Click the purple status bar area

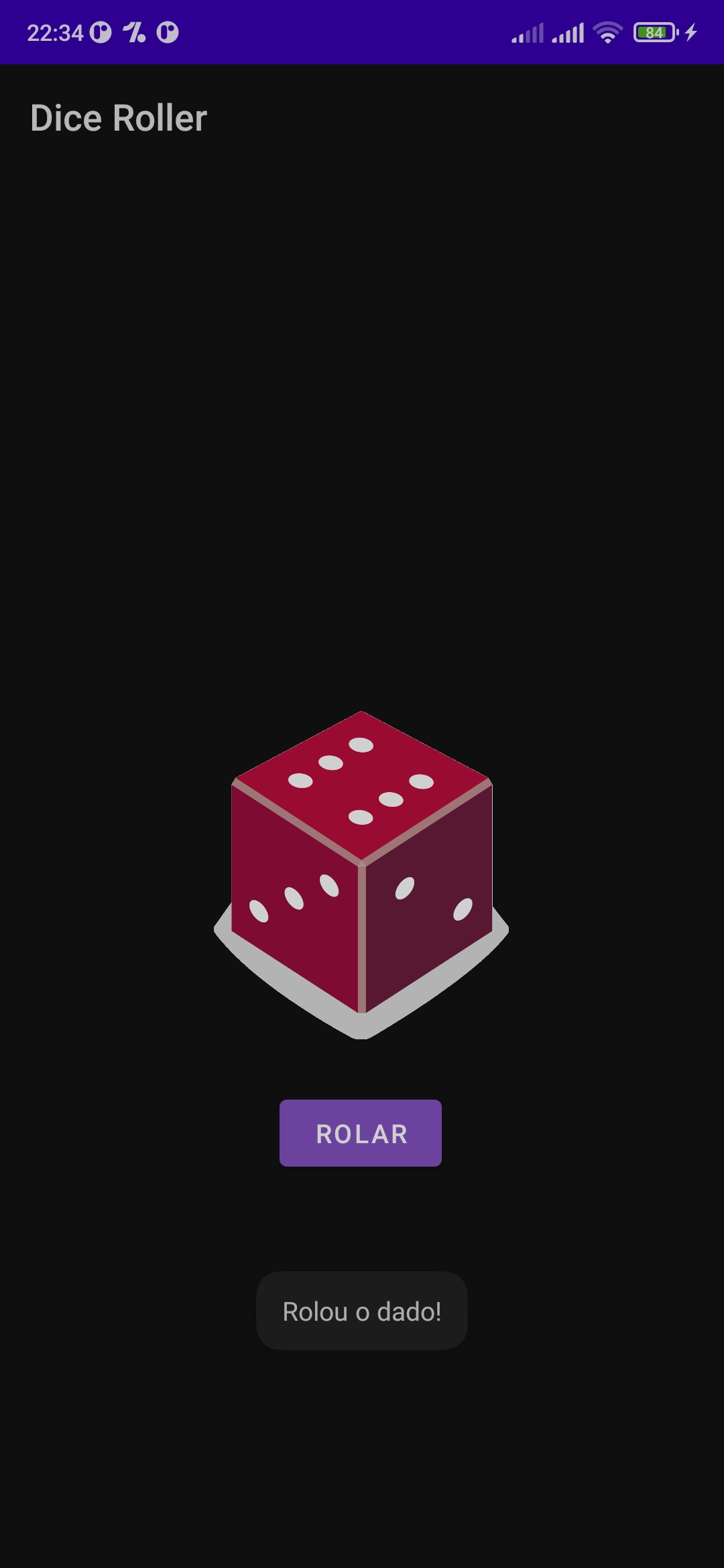pos(361,32)
